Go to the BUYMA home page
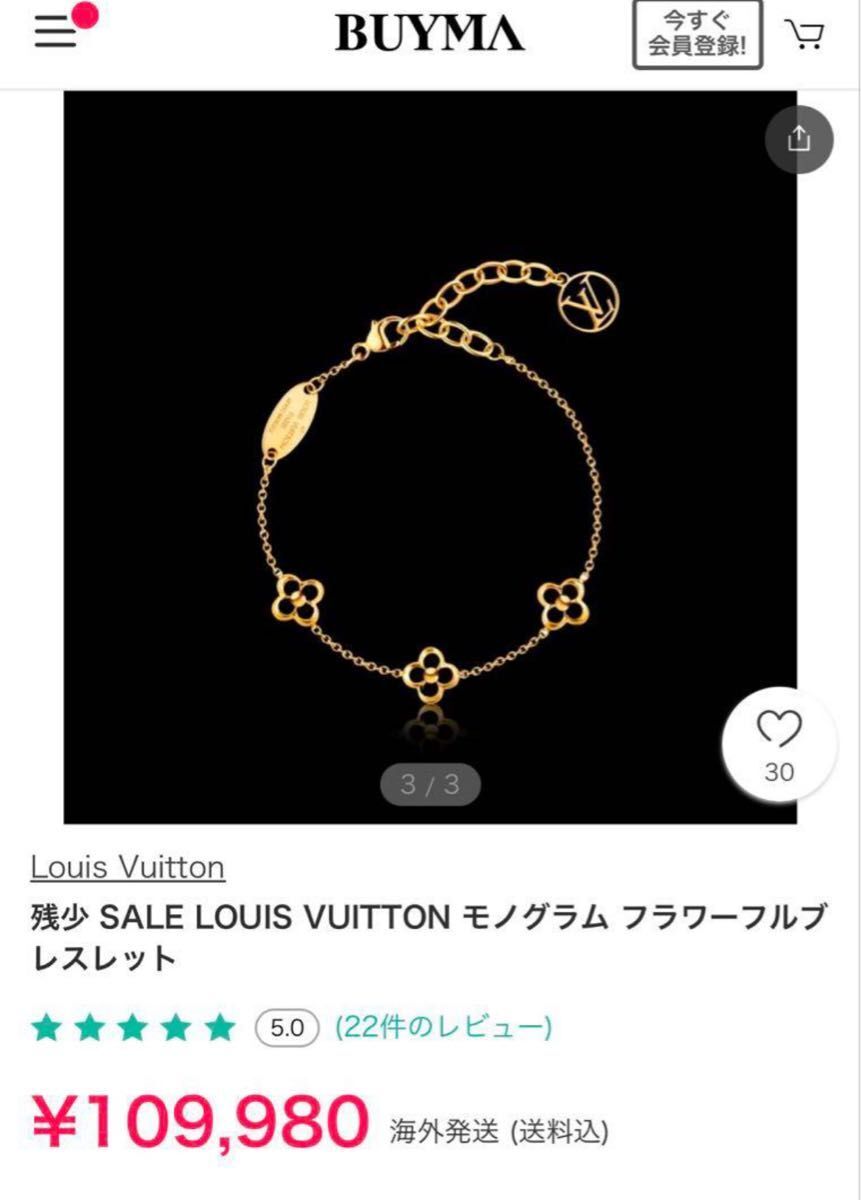The width and height of the screenshot is (861, 1200). tap(429, 35)
